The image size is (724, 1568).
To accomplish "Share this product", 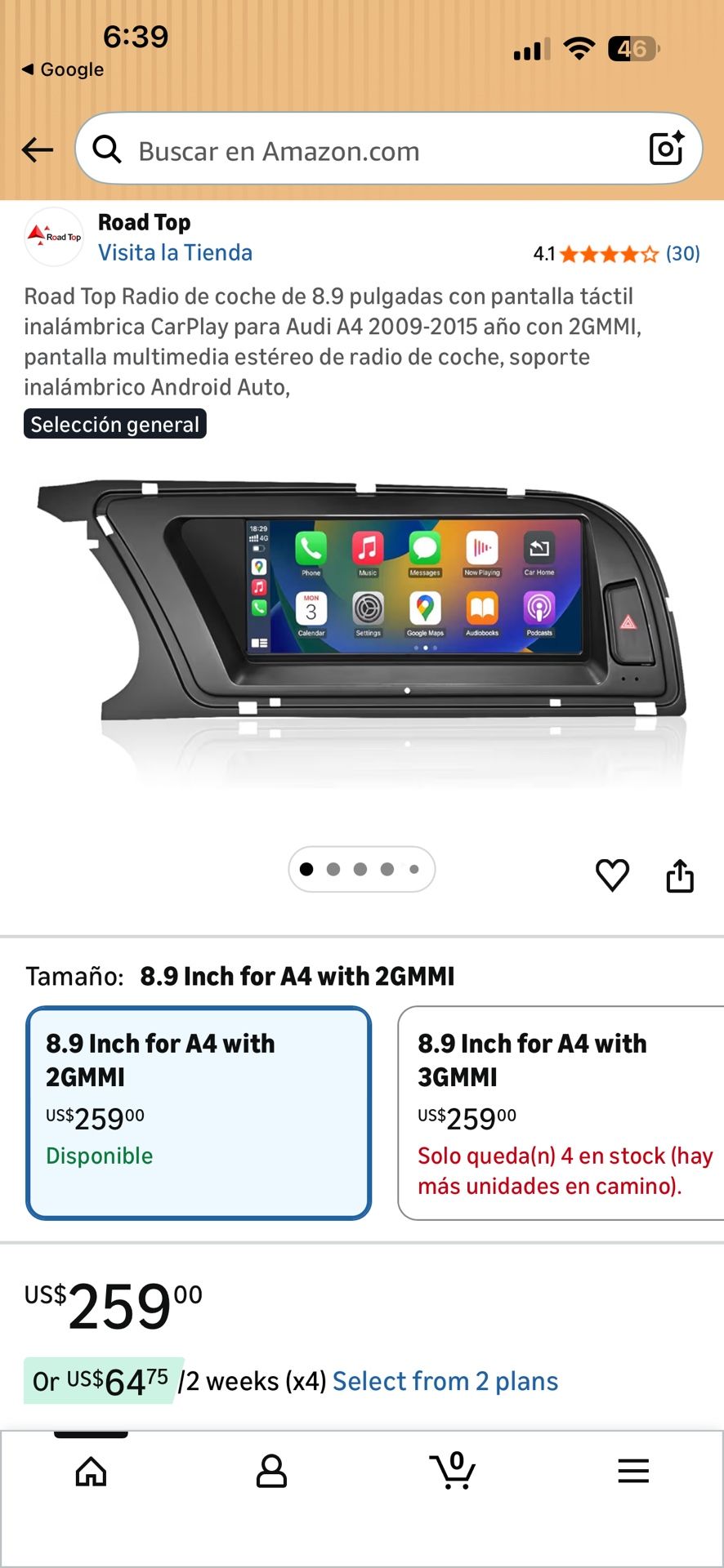I will point(680,875).
